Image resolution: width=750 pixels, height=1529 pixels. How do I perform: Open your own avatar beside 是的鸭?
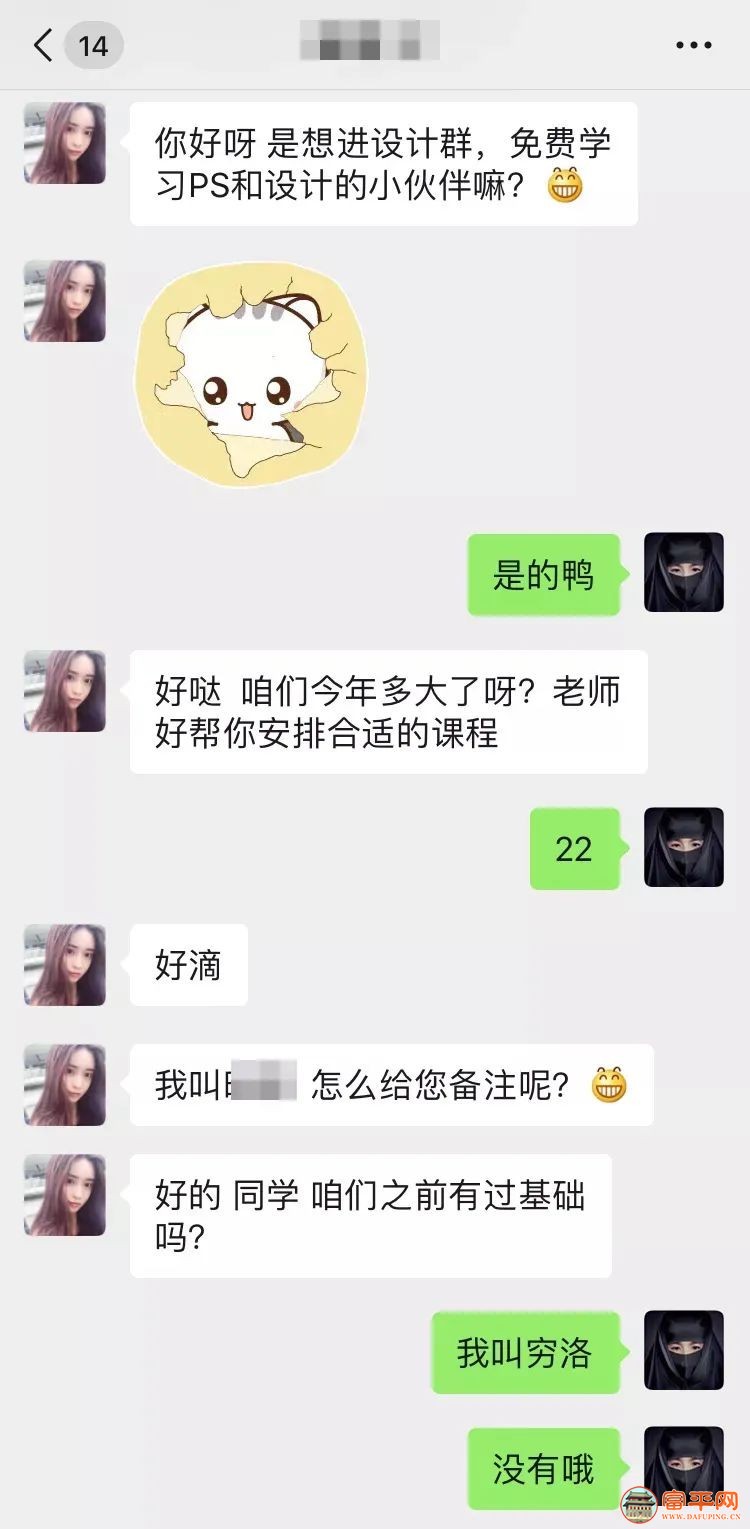(x=683, y=573)
